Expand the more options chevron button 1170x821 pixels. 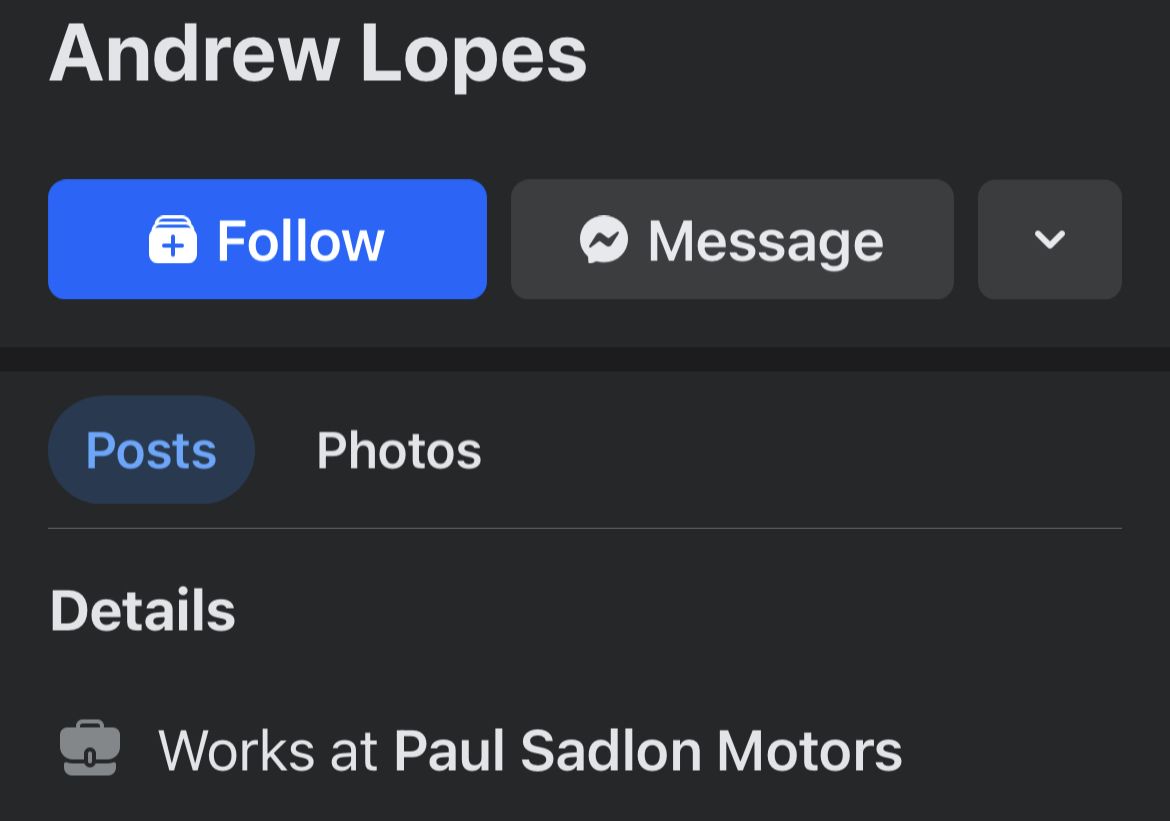[1049, 239]
